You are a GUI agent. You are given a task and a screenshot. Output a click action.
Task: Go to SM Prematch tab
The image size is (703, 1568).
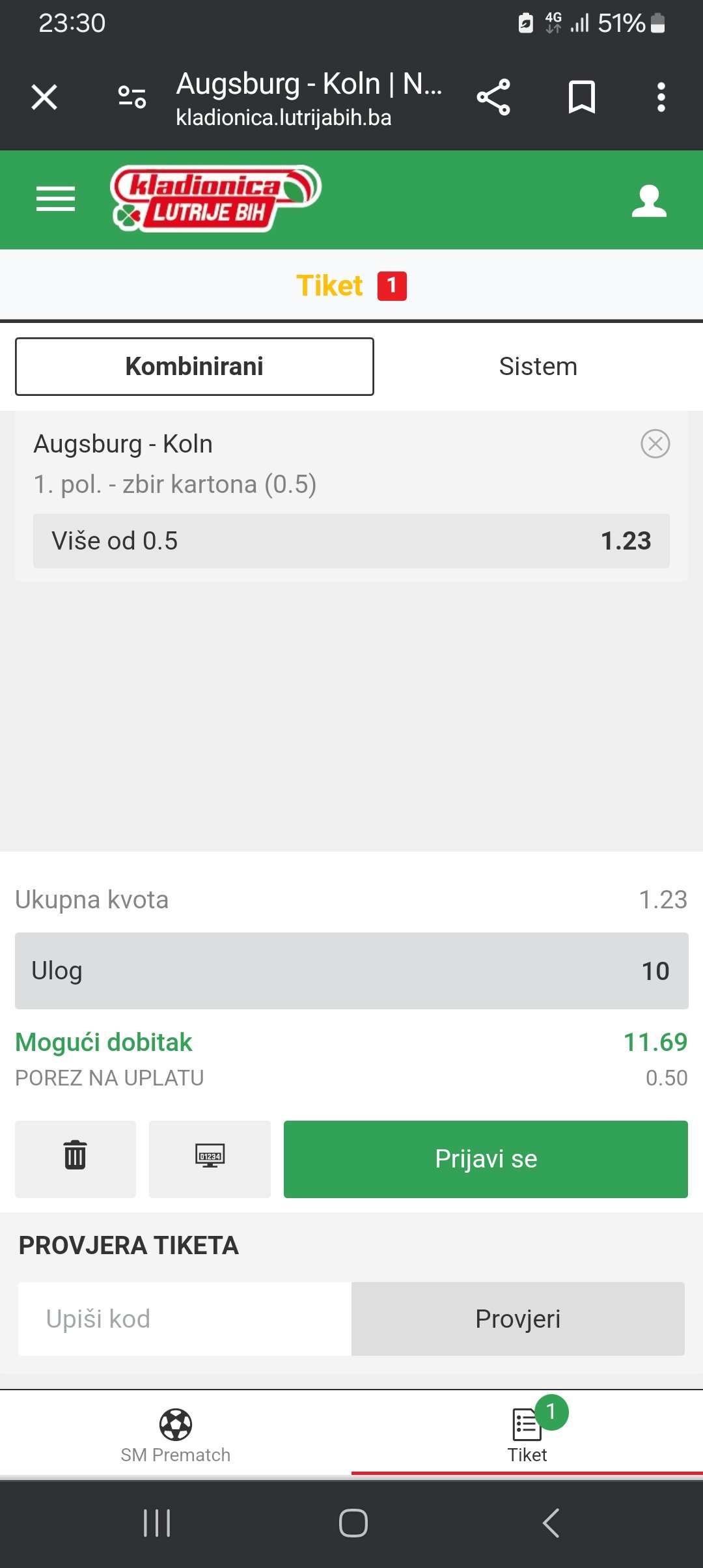(x=176, y=1436)
